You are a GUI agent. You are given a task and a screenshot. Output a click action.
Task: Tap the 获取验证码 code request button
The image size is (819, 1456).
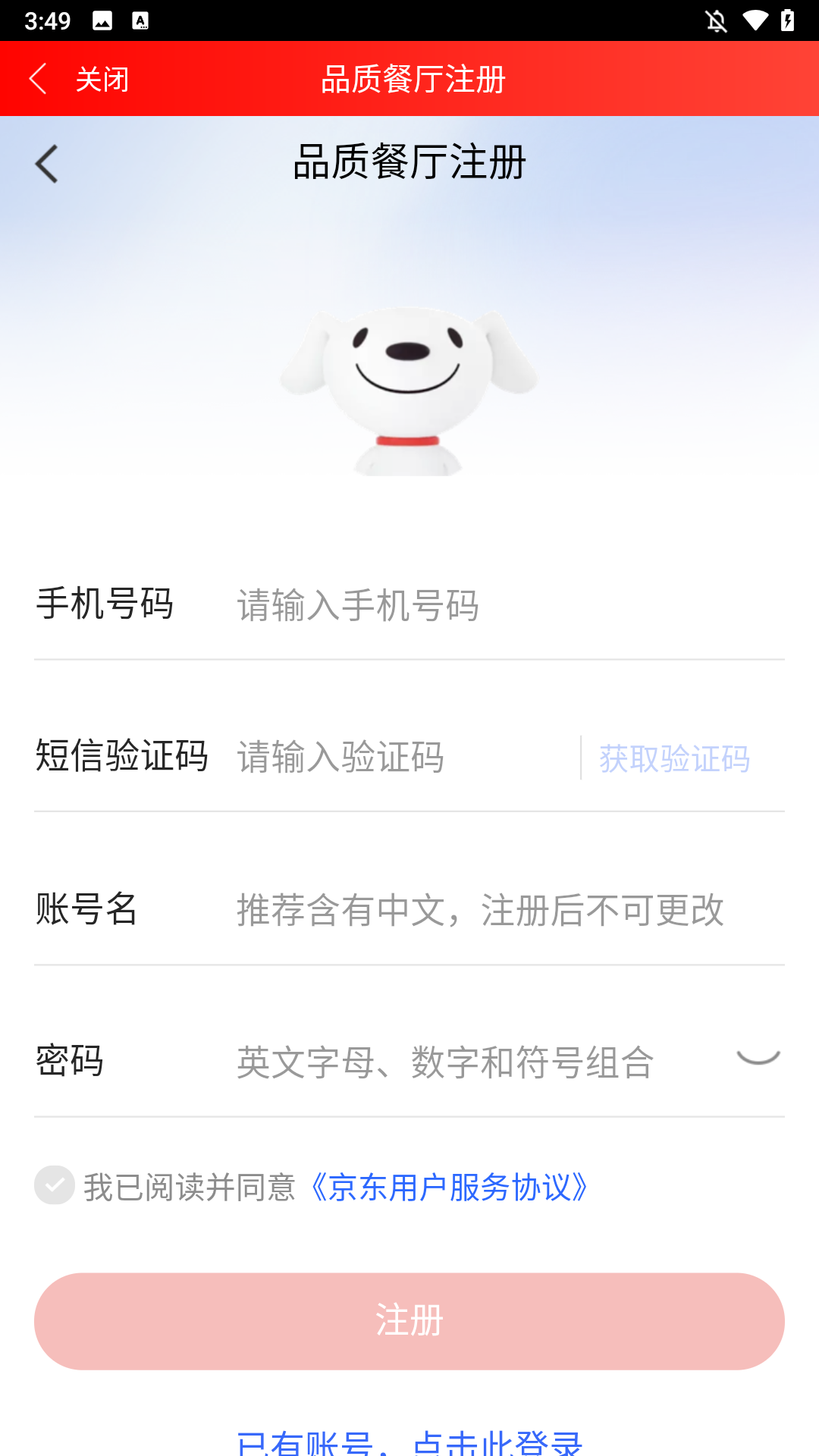pyautogui.click(x=675, y=758)
